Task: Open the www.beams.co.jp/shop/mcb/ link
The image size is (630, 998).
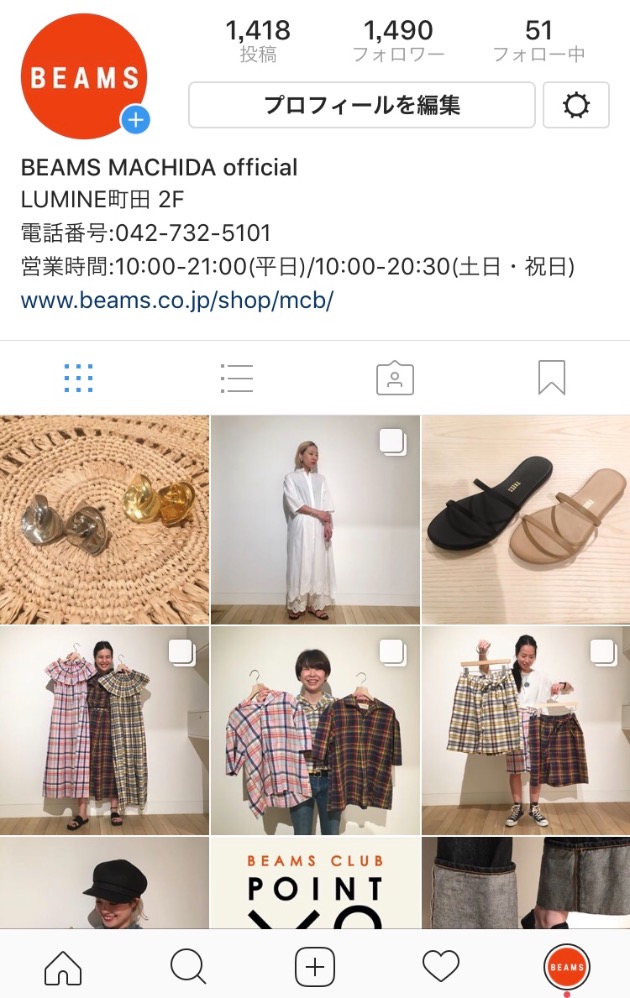Action: tap(176, 300)
